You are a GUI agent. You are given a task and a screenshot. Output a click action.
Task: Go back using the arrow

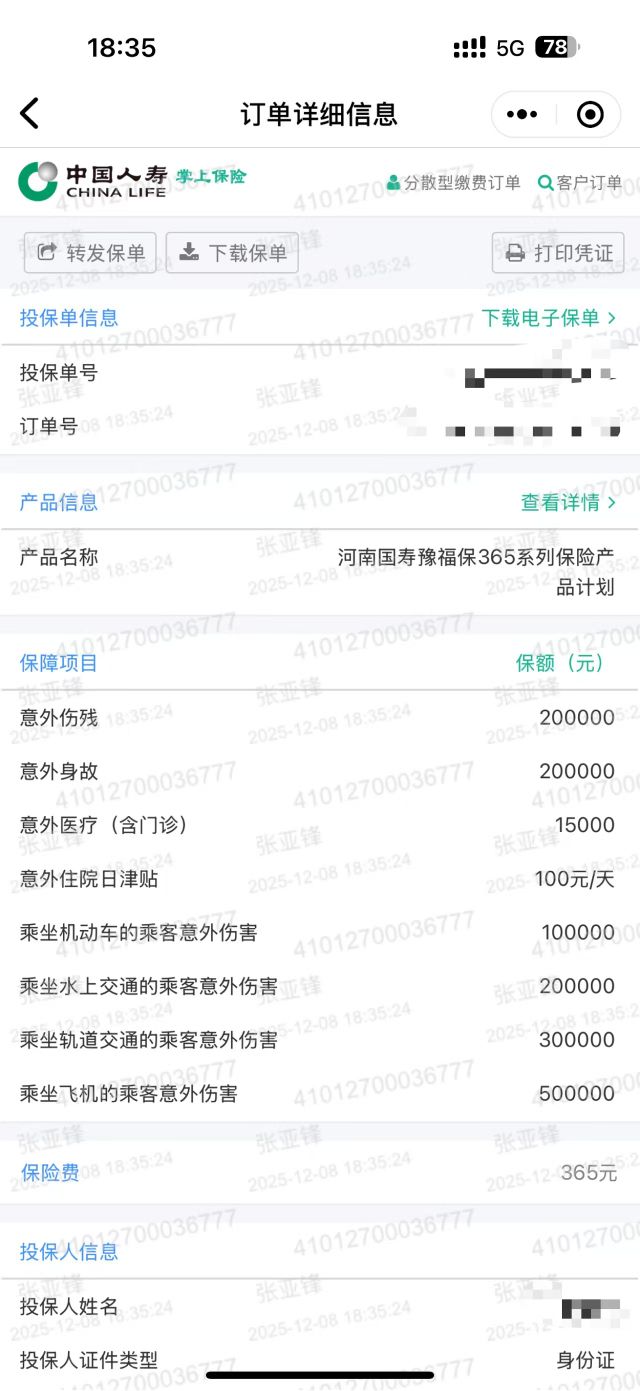30,114
